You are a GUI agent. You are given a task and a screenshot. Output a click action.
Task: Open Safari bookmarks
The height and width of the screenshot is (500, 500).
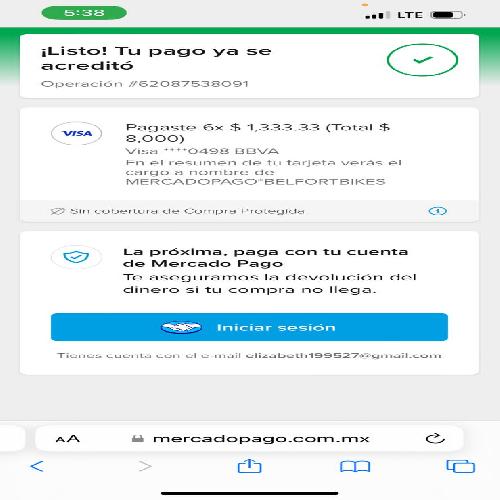pyautogui.click(x=355, y=466)
